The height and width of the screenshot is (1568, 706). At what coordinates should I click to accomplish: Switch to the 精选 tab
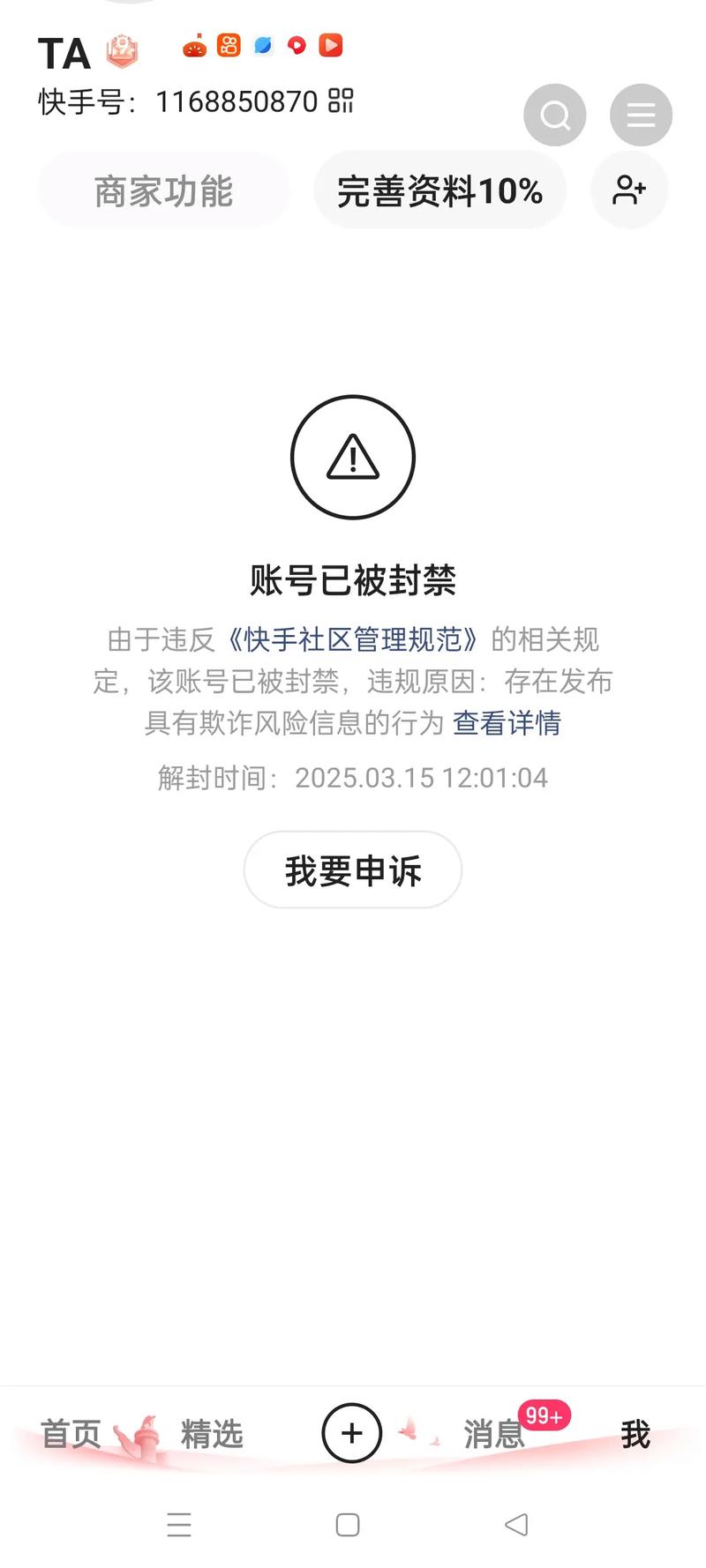click(x=212, y=1434)
